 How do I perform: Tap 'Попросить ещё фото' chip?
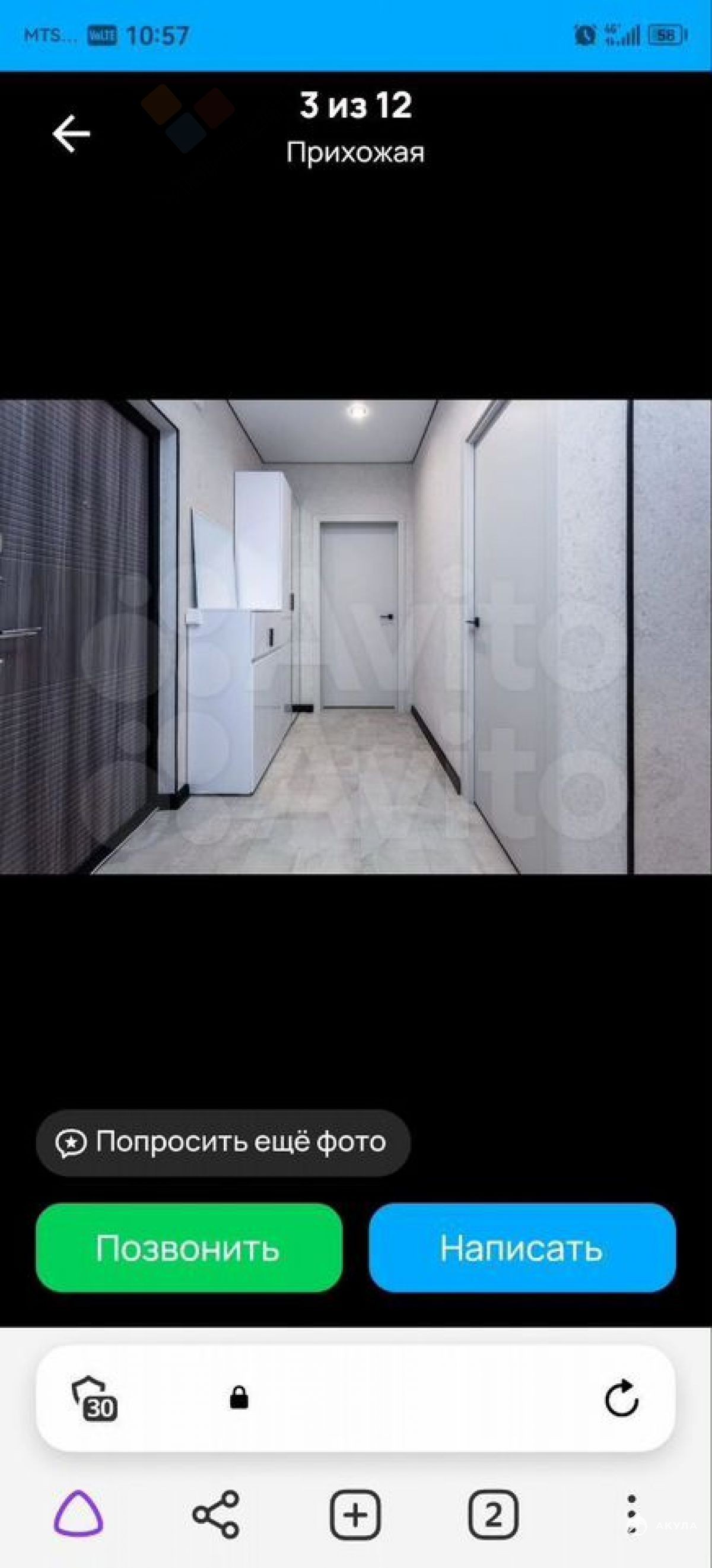pyautogui.click(x=223, y=1142)
